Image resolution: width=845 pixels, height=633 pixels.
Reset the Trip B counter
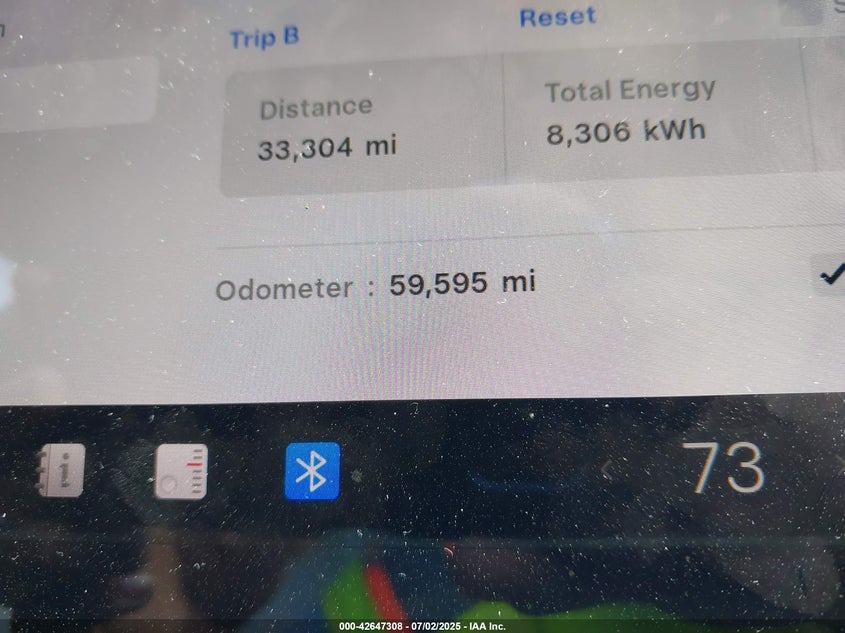pyautogui.click(x=557, y=17)
